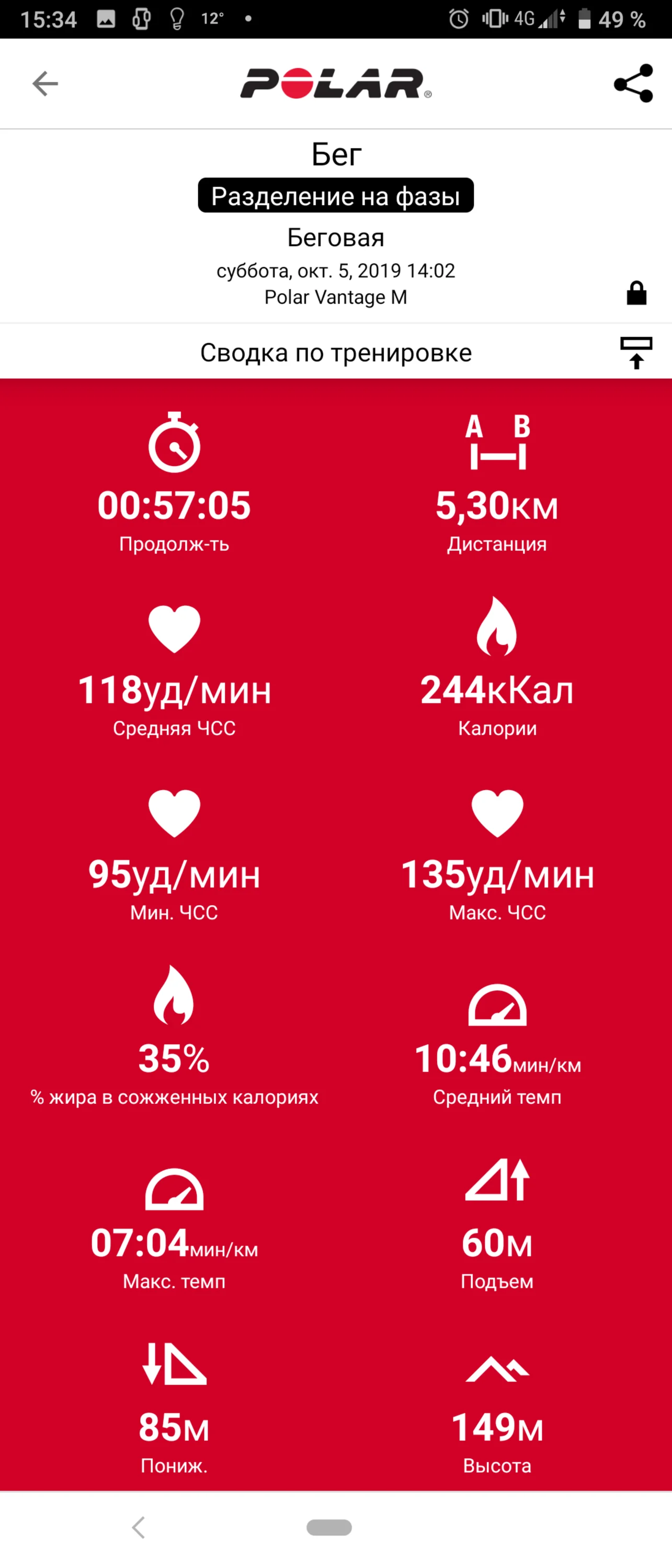Share this running workout
This screenshot has height=1568, width=672.
click(x=633, y=84)
